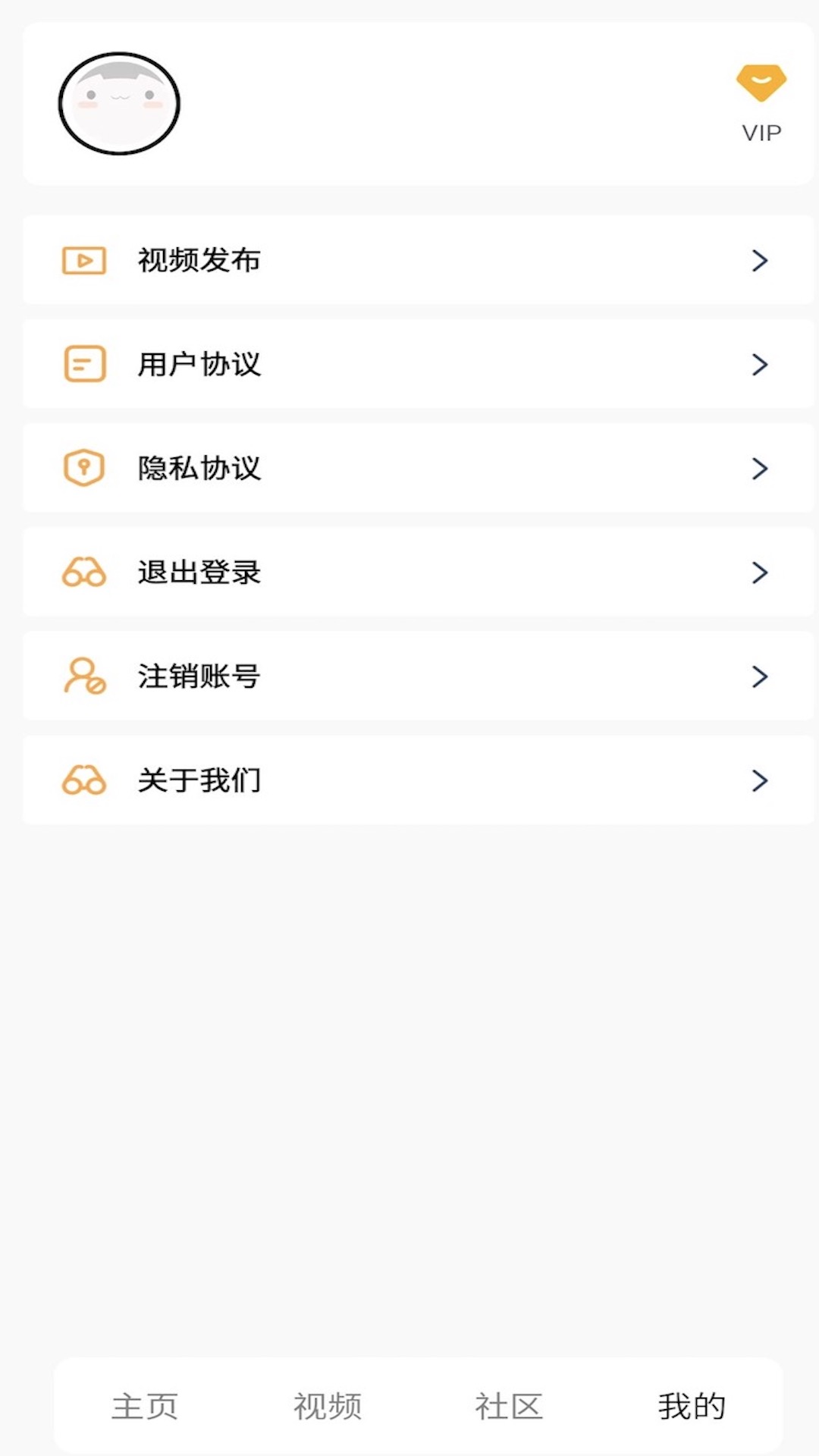
Task: Open 注销账号 using its right arrow
Action: click(x=758, y=676)
